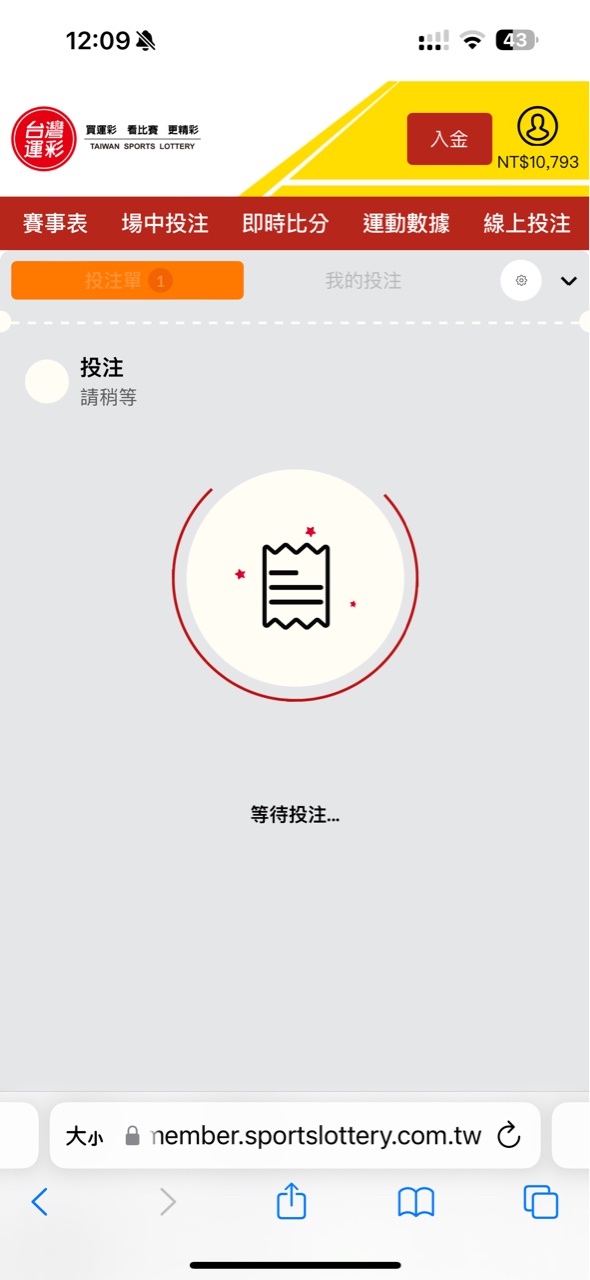Collapse the bet slip with chevron
The width and height of the screenshot is (590, 1280).
point(569,281)
